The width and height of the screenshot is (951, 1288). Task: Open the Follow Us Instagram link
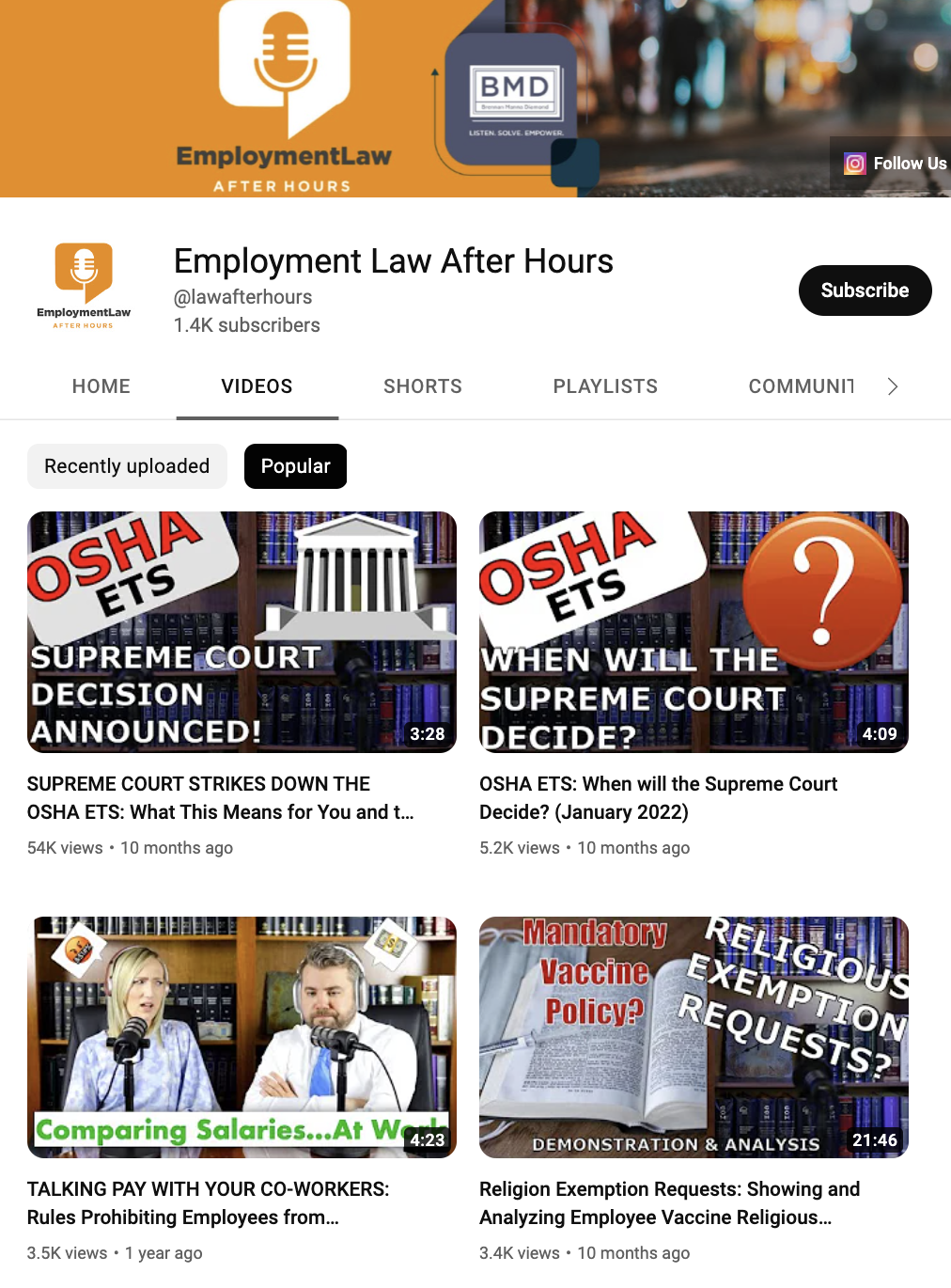pyautogui.click(x=894, y=164)
